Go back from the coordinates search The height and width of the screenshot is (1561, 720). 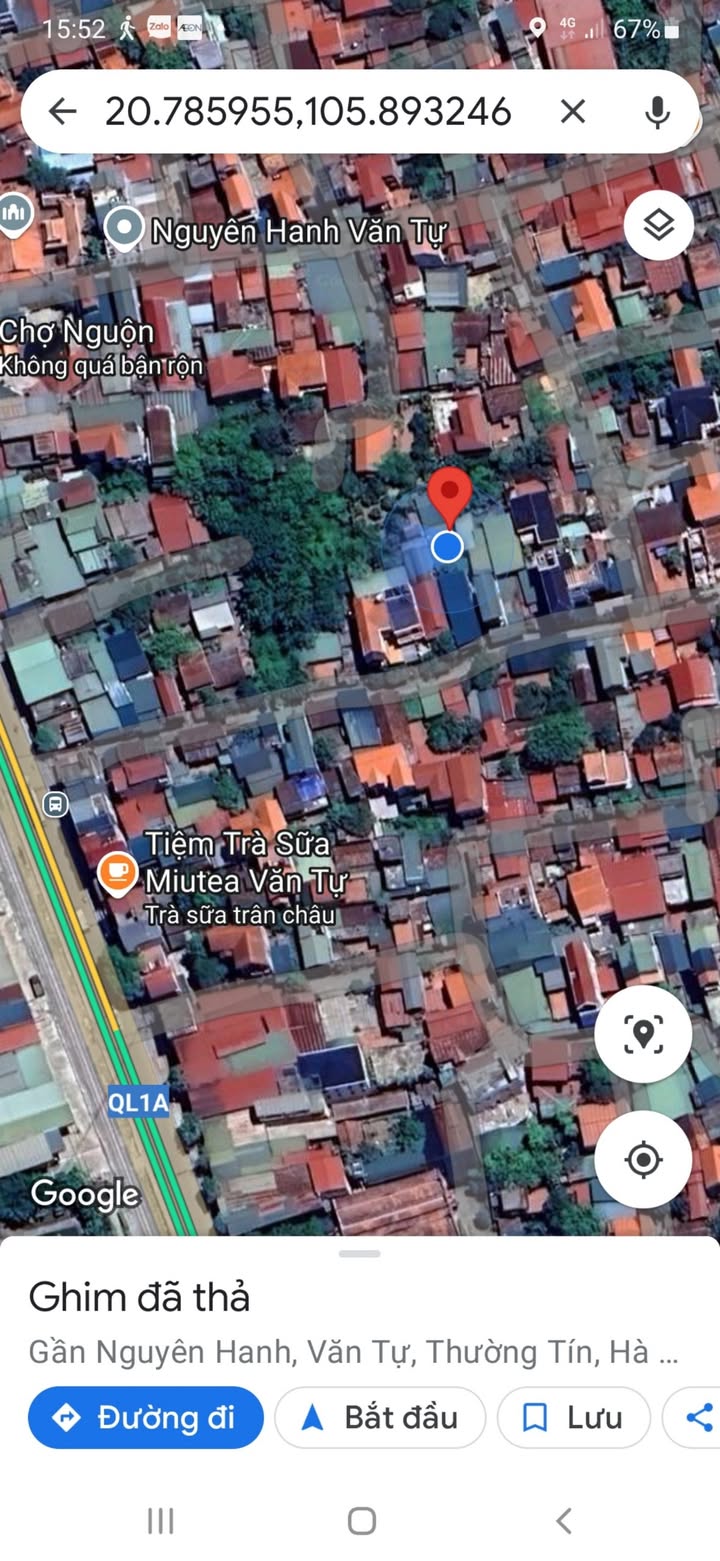pos(62,111)
